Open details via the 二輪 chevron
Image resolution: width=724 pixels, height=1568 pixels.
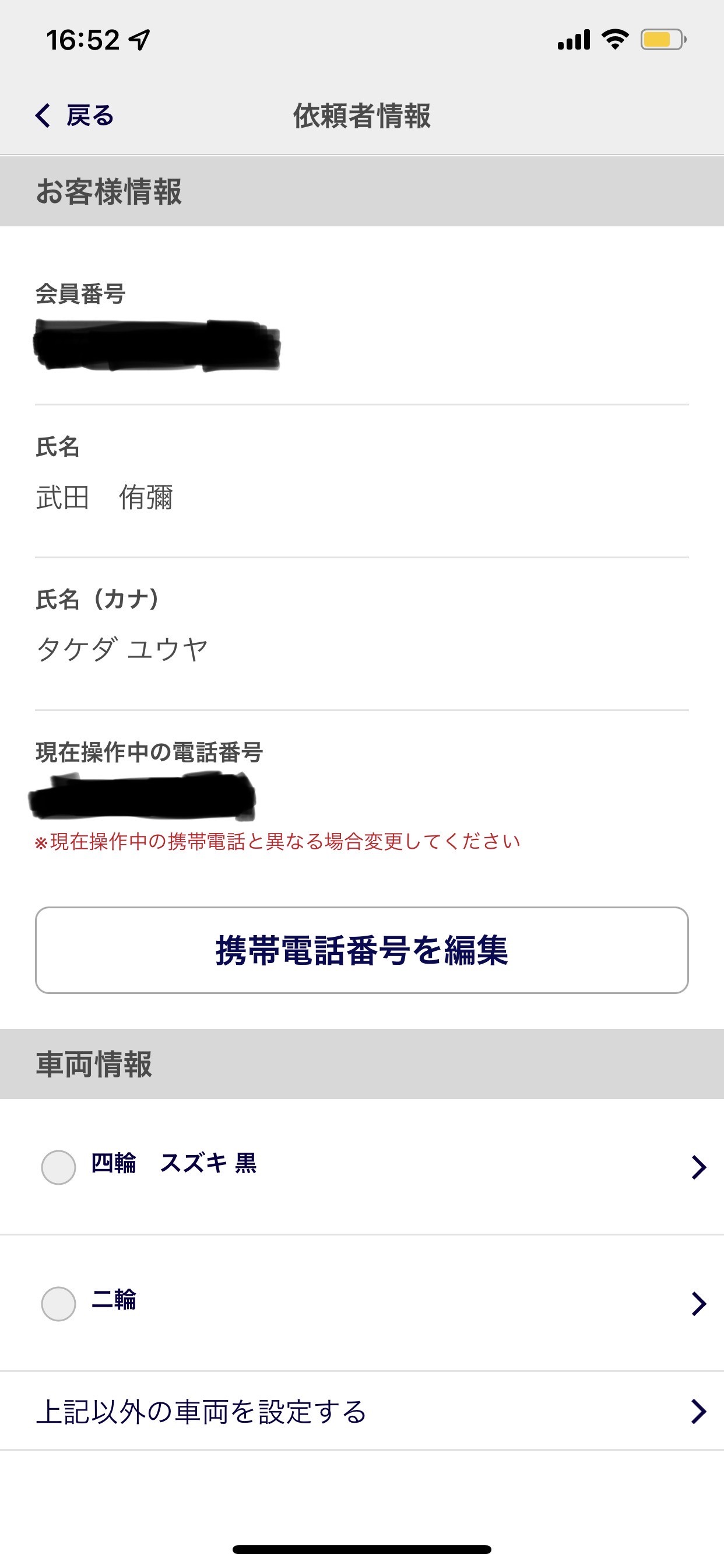click(698, 1303)
